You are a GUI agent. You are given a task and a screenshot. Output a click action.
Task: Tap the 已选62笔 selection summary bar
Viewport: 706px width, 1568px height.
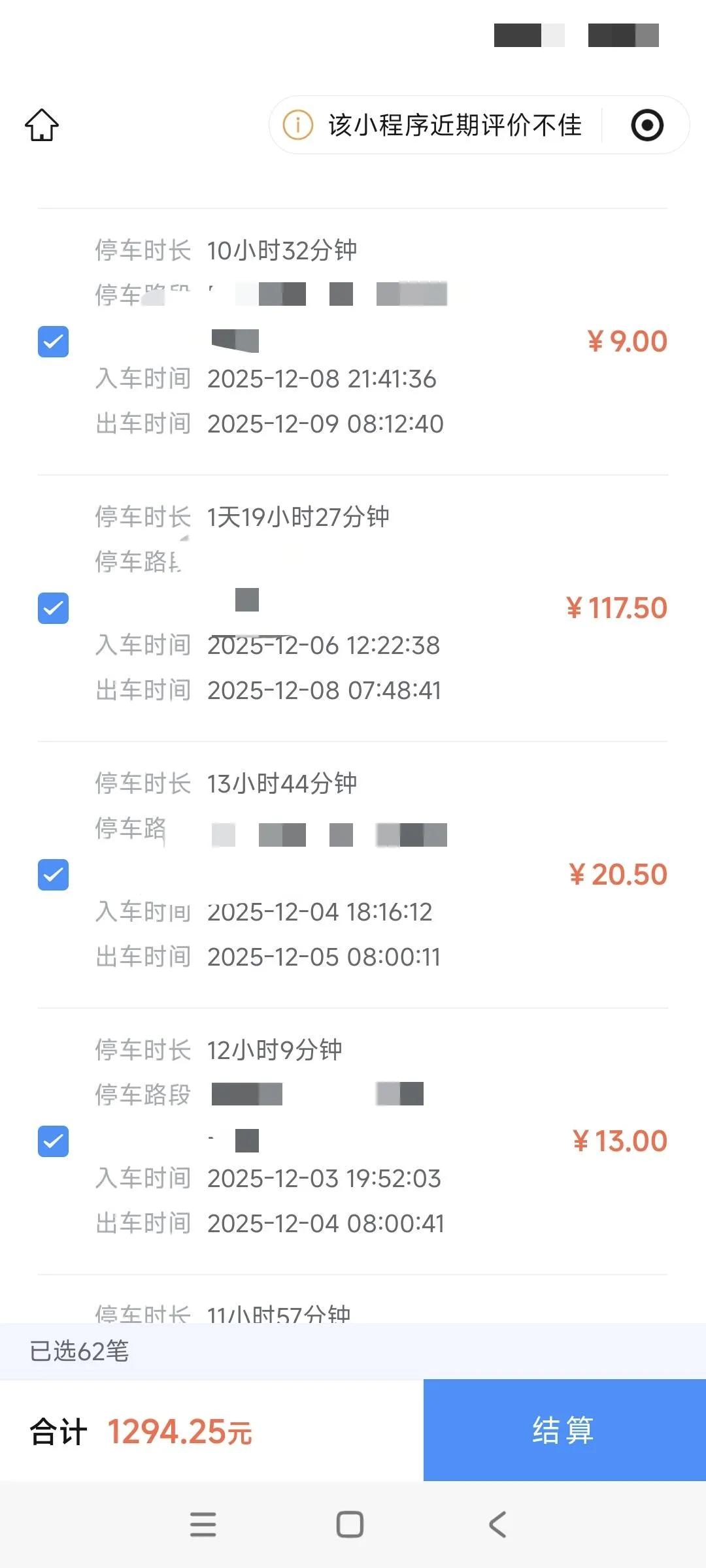click(78, 1354)
